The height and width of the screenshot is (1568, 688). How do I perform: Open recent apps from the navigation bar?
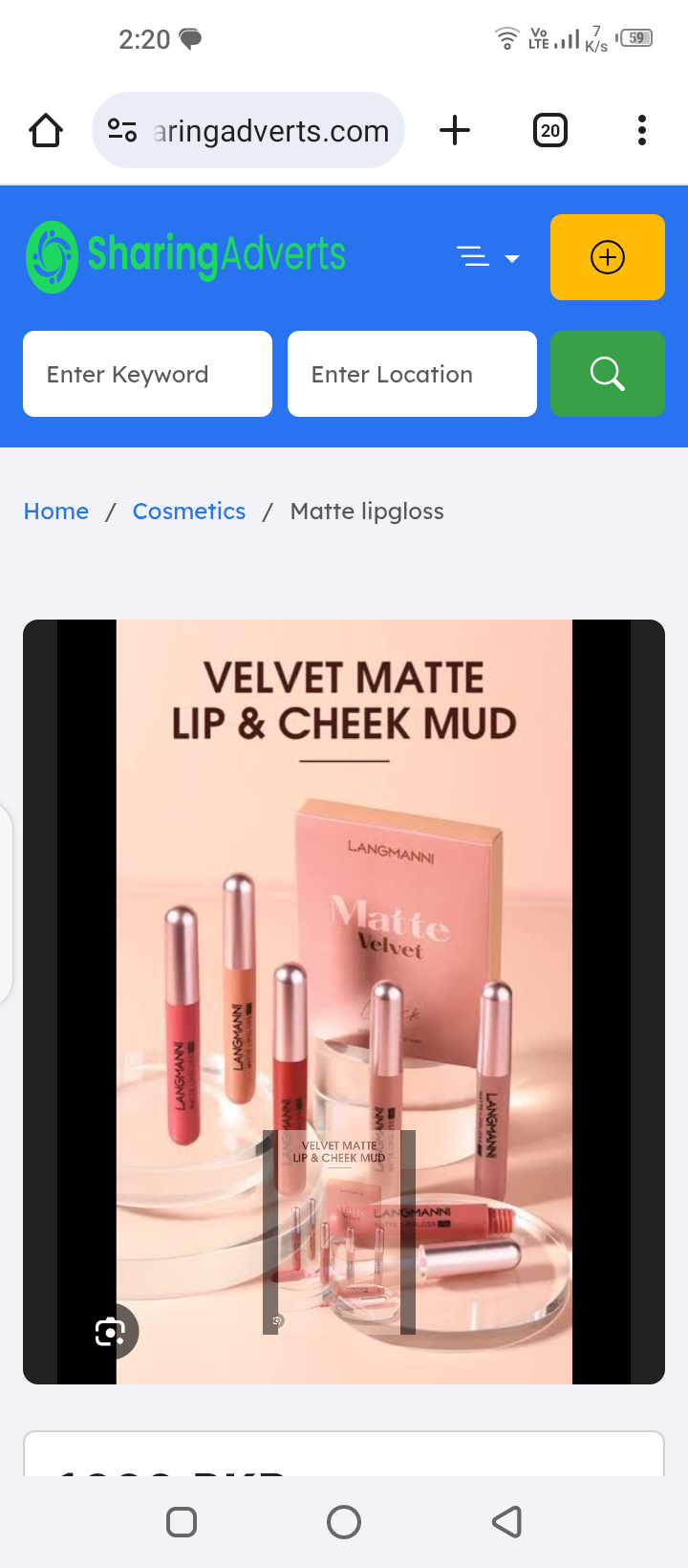182,1521
